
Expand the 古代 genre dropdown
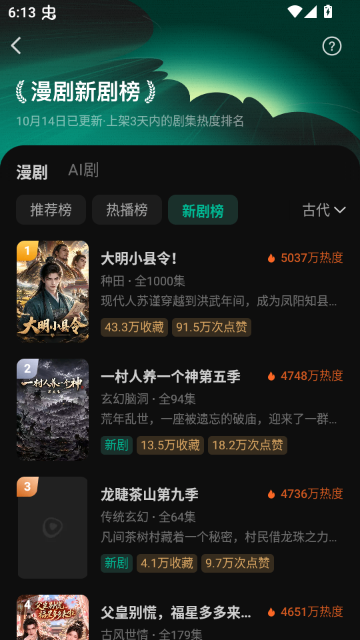tap(324, 210)
